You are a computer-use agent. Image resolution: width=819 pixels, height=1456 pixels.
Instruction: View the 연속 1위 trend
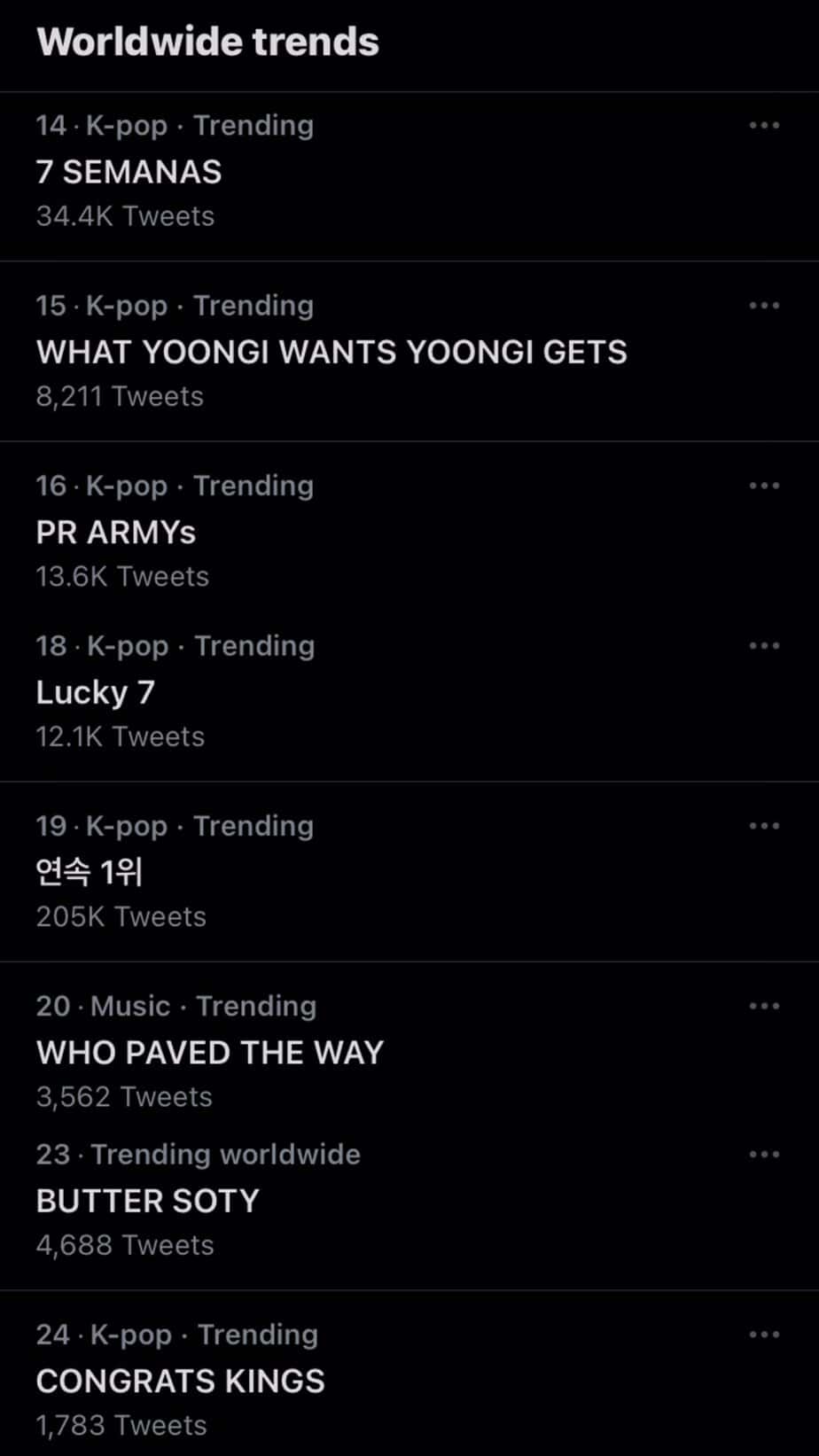90,872
